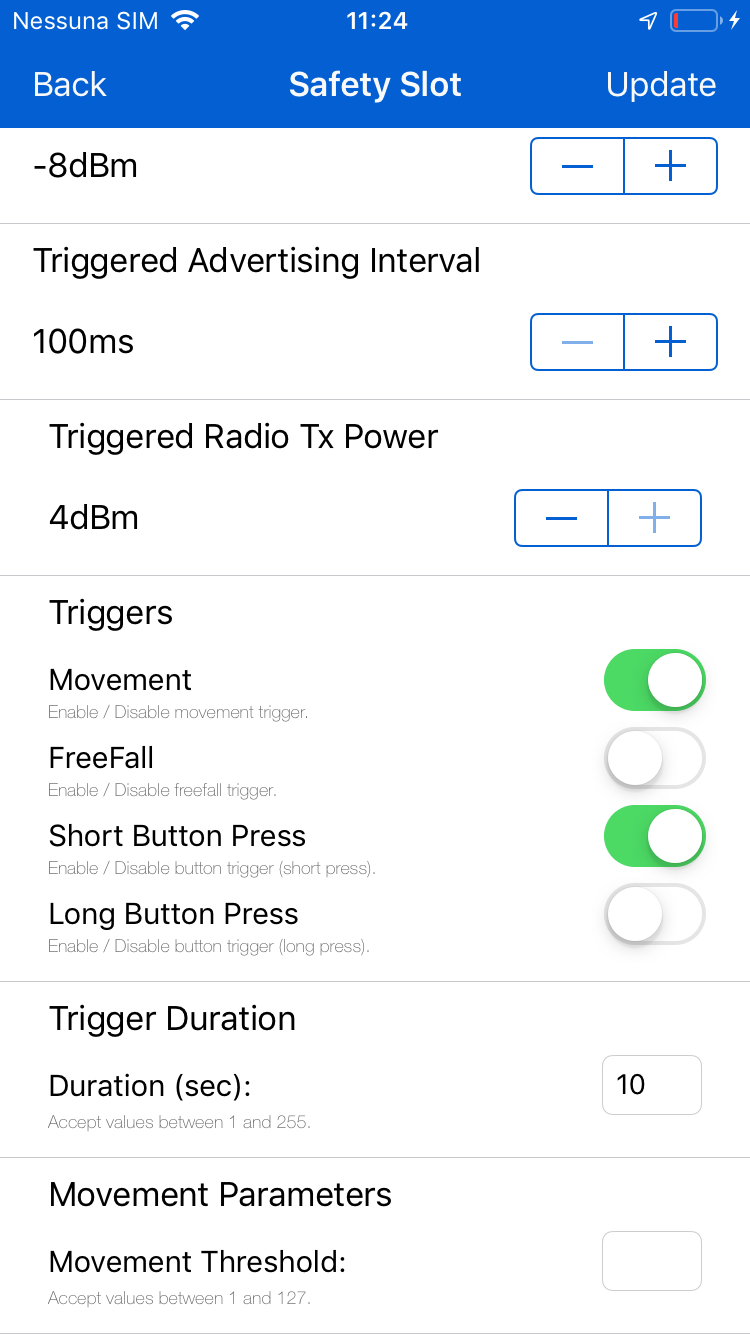Turn on the Long Button Press trigger
Image resolution: width=750 pixels, height=1334 pixels.
click(655, 914)
